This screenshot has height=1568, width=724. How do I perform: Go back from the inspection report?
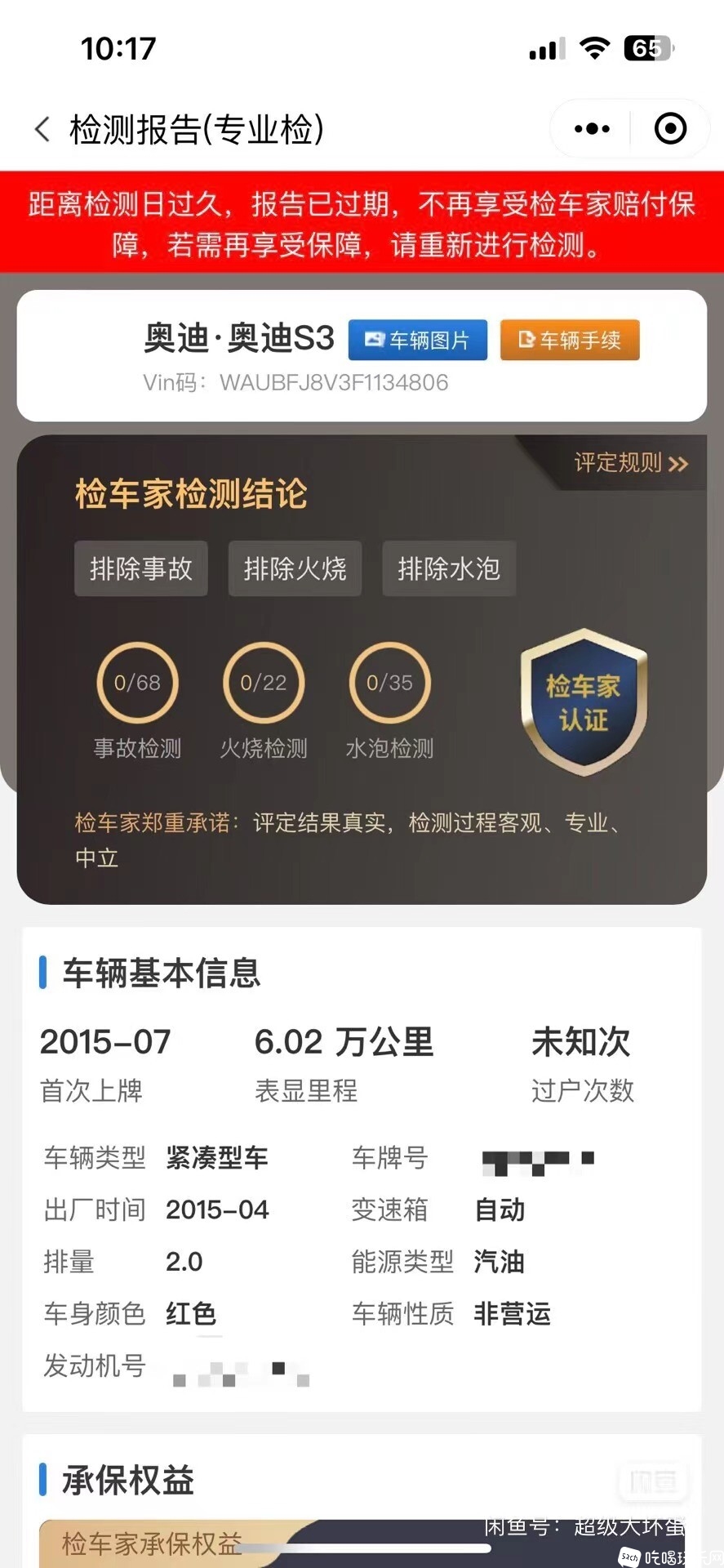click(42, 129)
